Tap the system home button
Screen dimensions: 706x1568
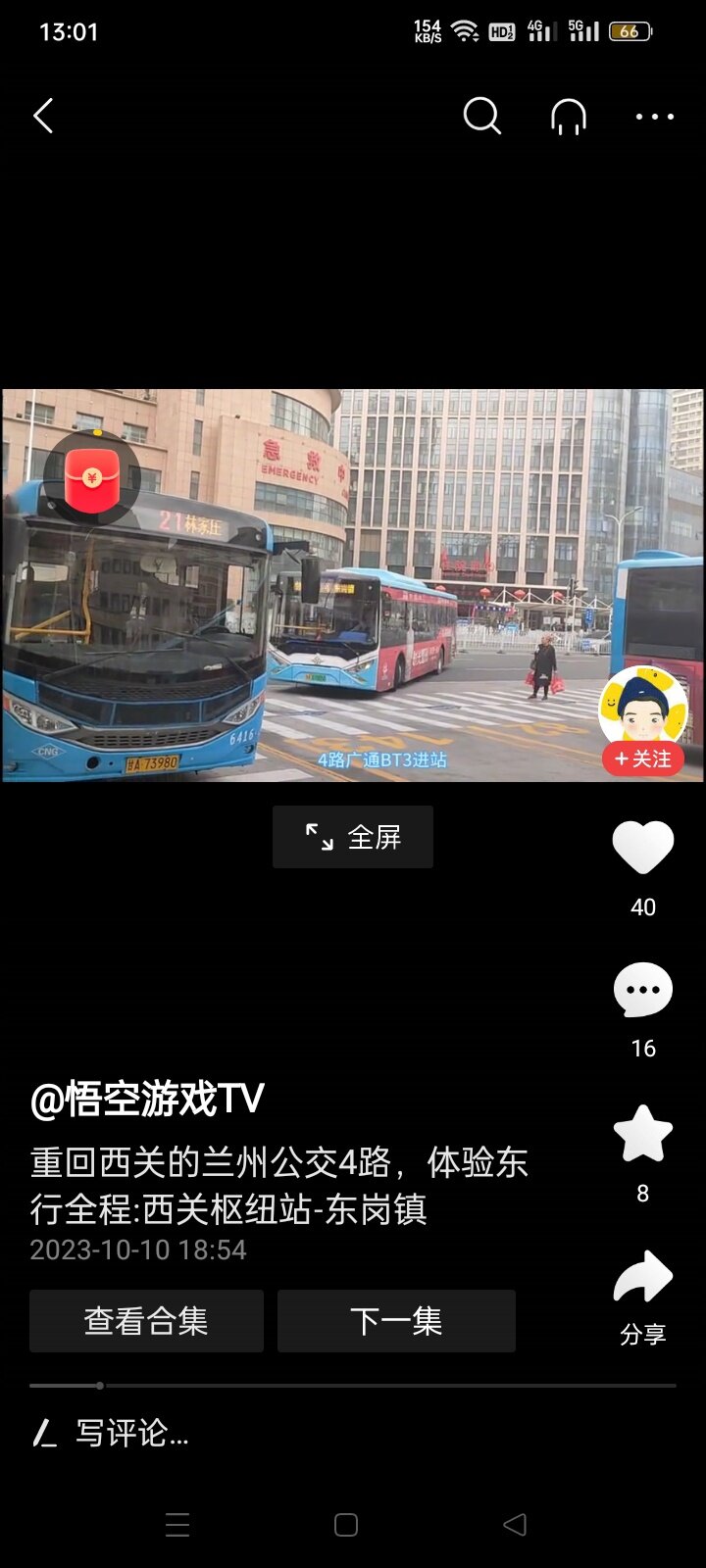(346, 1525)
